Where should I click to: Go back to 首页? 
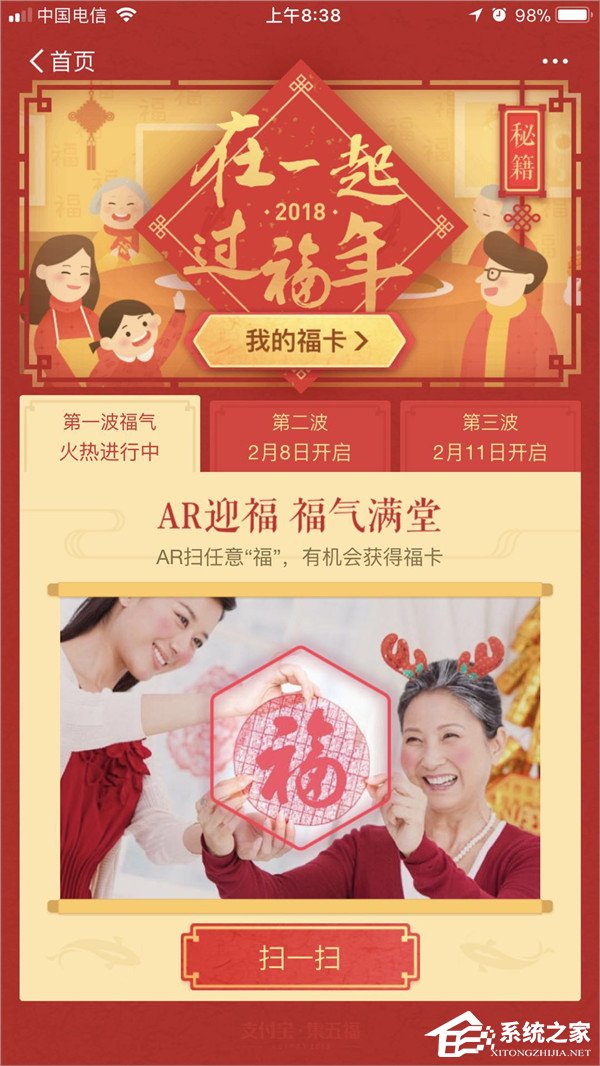click(x=62, y=62)
